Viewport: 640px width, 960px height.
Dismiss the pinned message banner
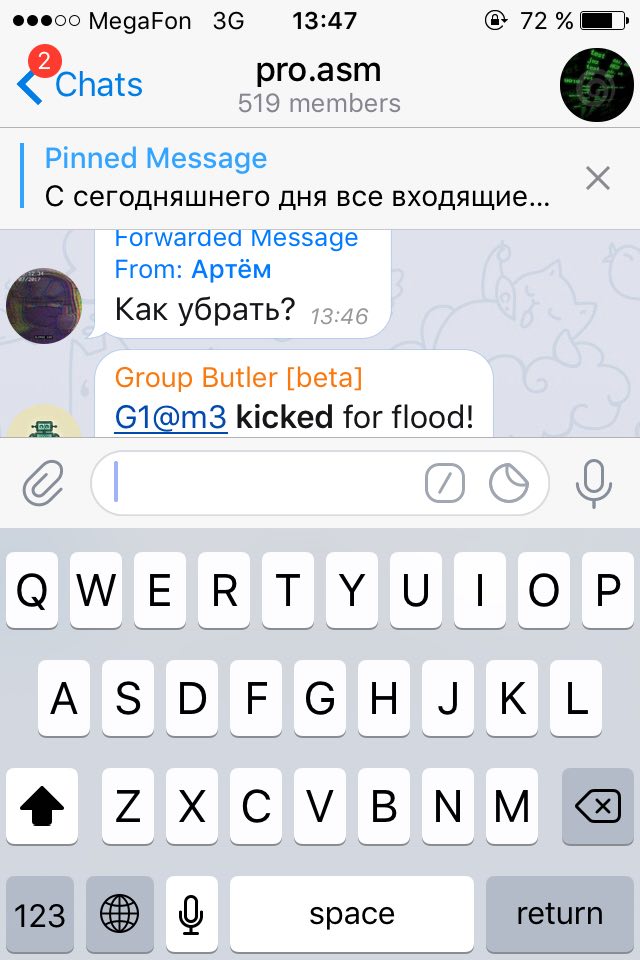pos(597,178)
